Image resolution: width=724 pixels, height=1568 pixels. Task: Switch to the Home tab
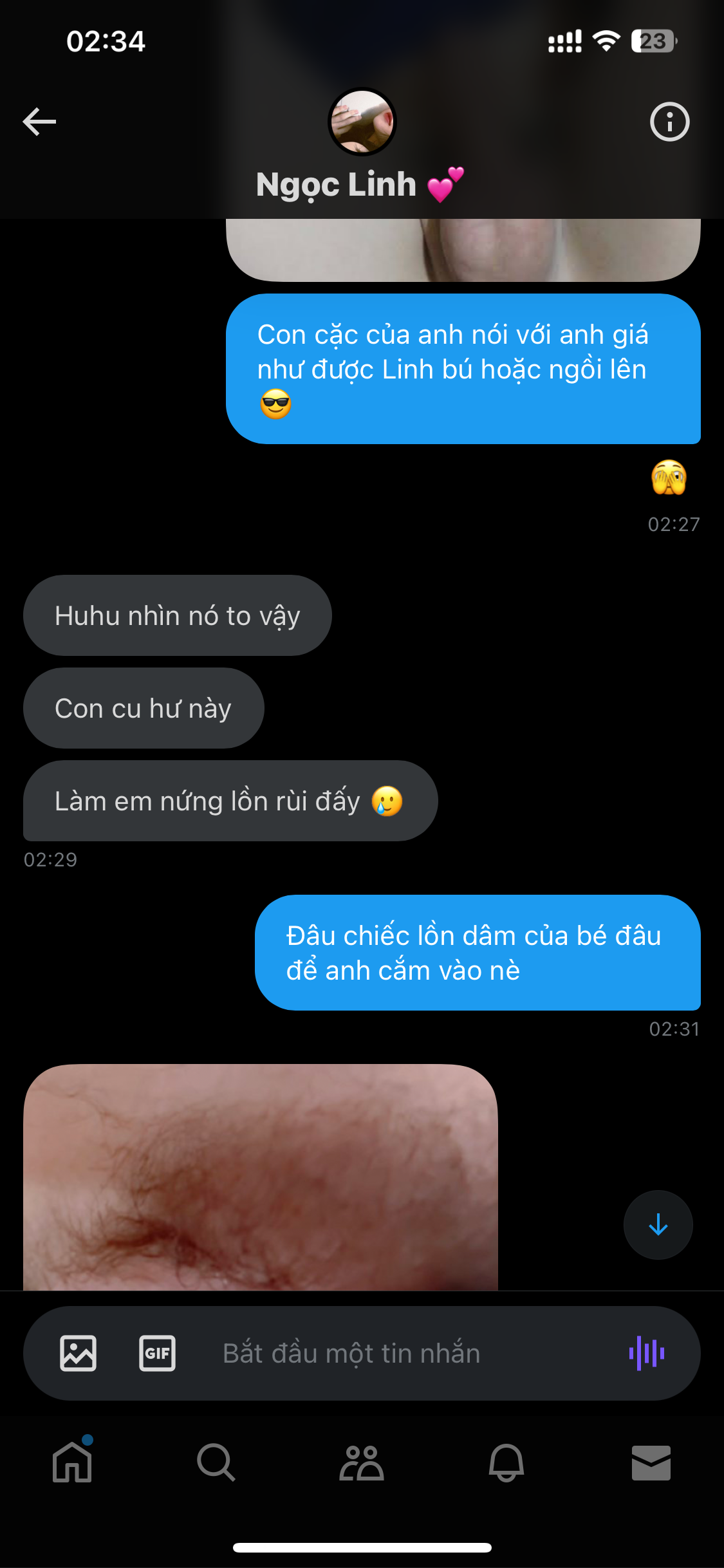click(72, 1462)
